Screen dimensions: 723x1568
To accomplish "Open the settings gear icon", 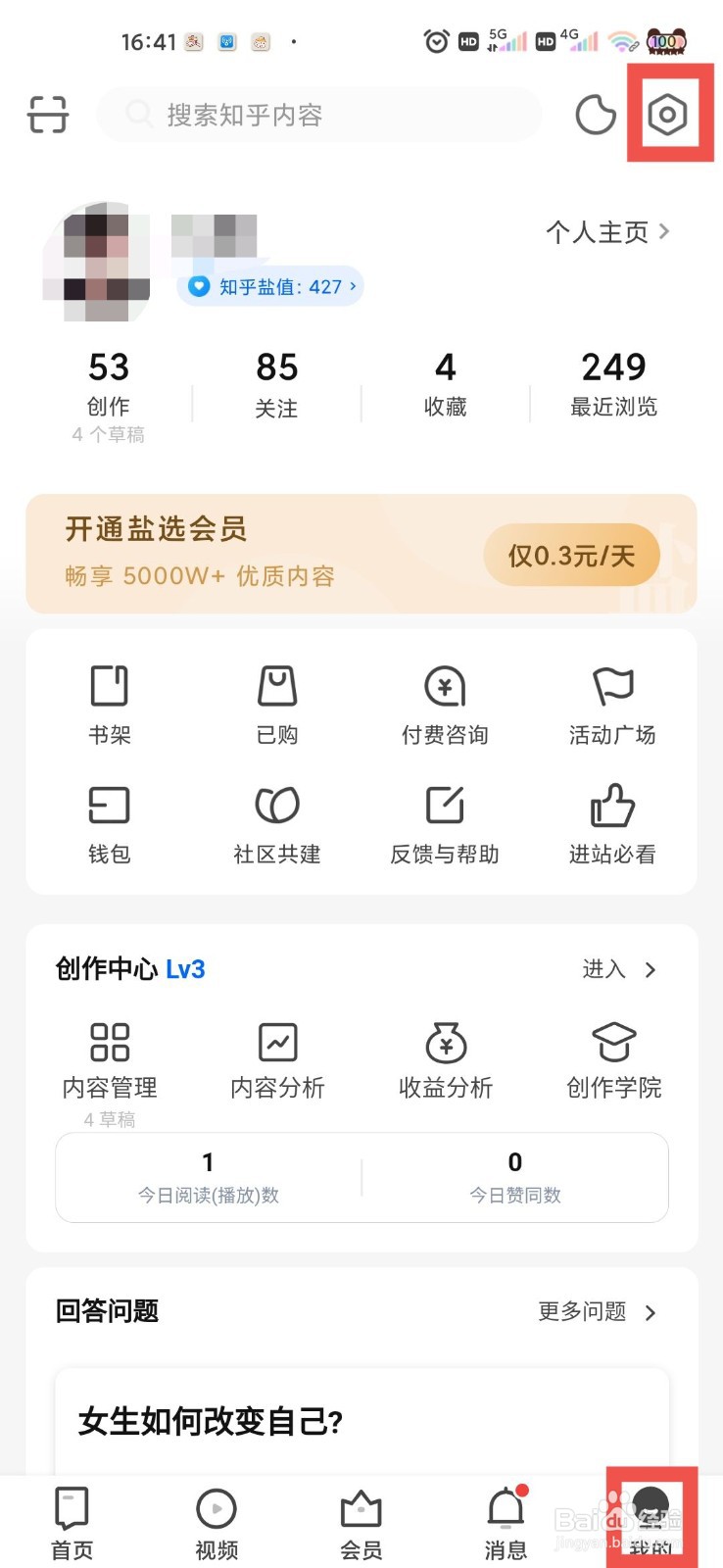I will [x=667, y=115].
